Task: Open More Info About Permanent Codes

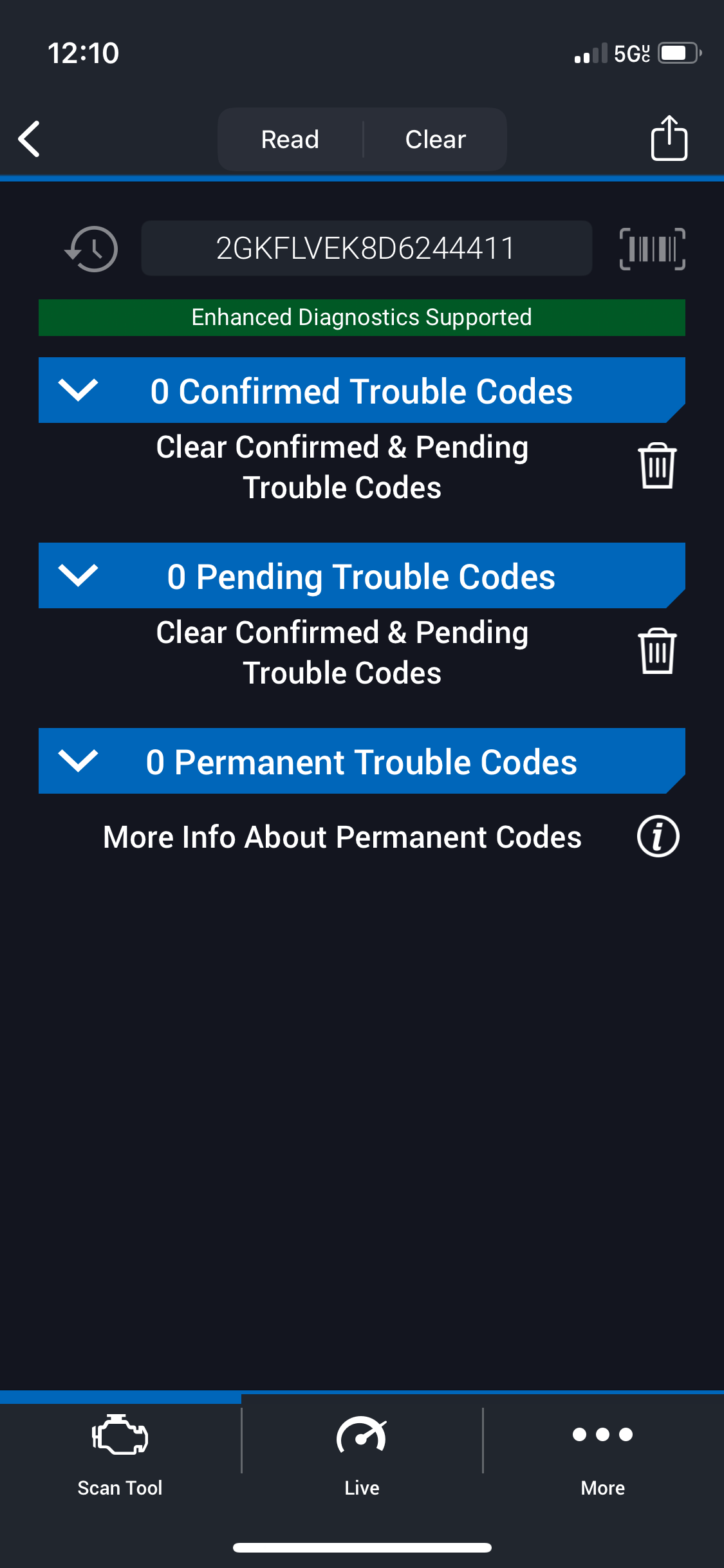Action: [x=658, y=837]
